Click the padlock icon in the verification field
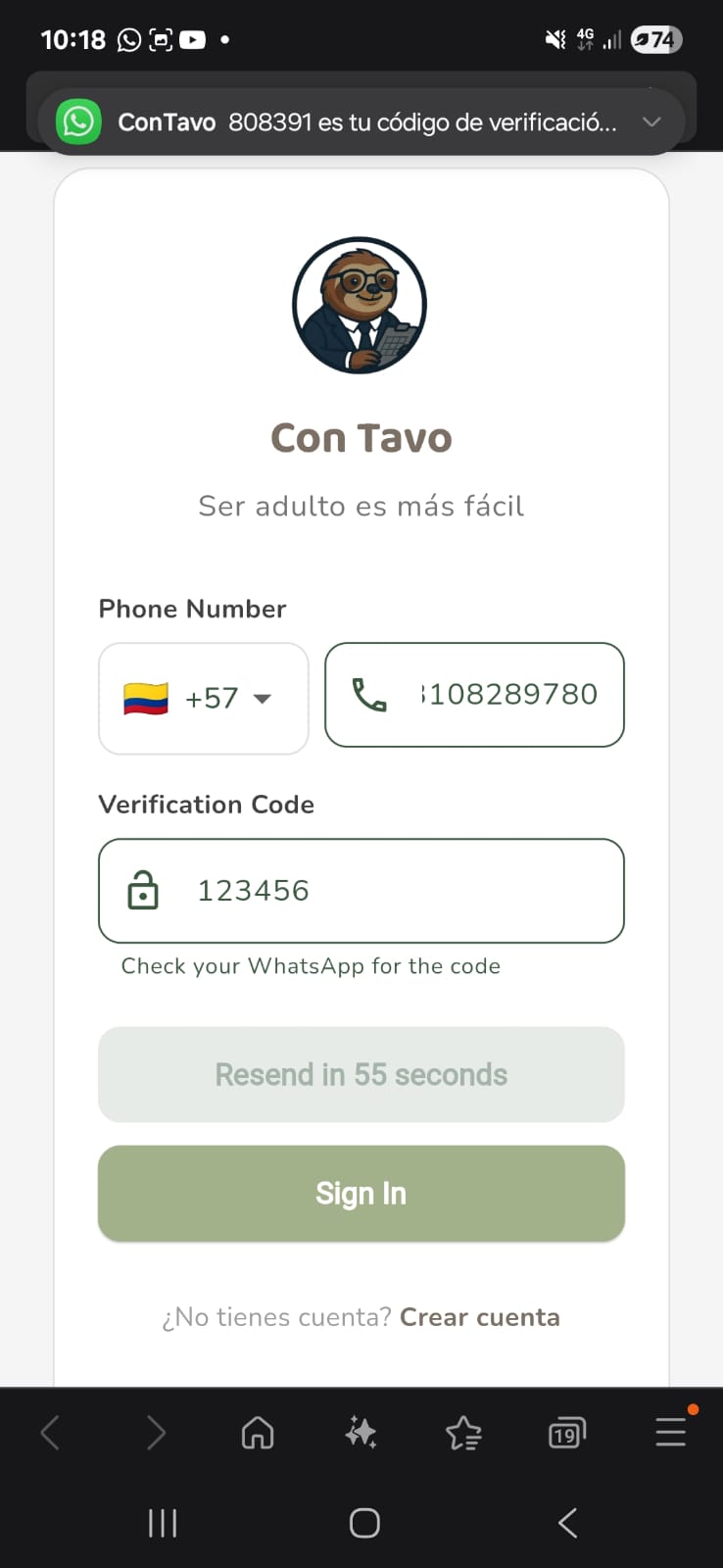 click(x=142, y=891)
